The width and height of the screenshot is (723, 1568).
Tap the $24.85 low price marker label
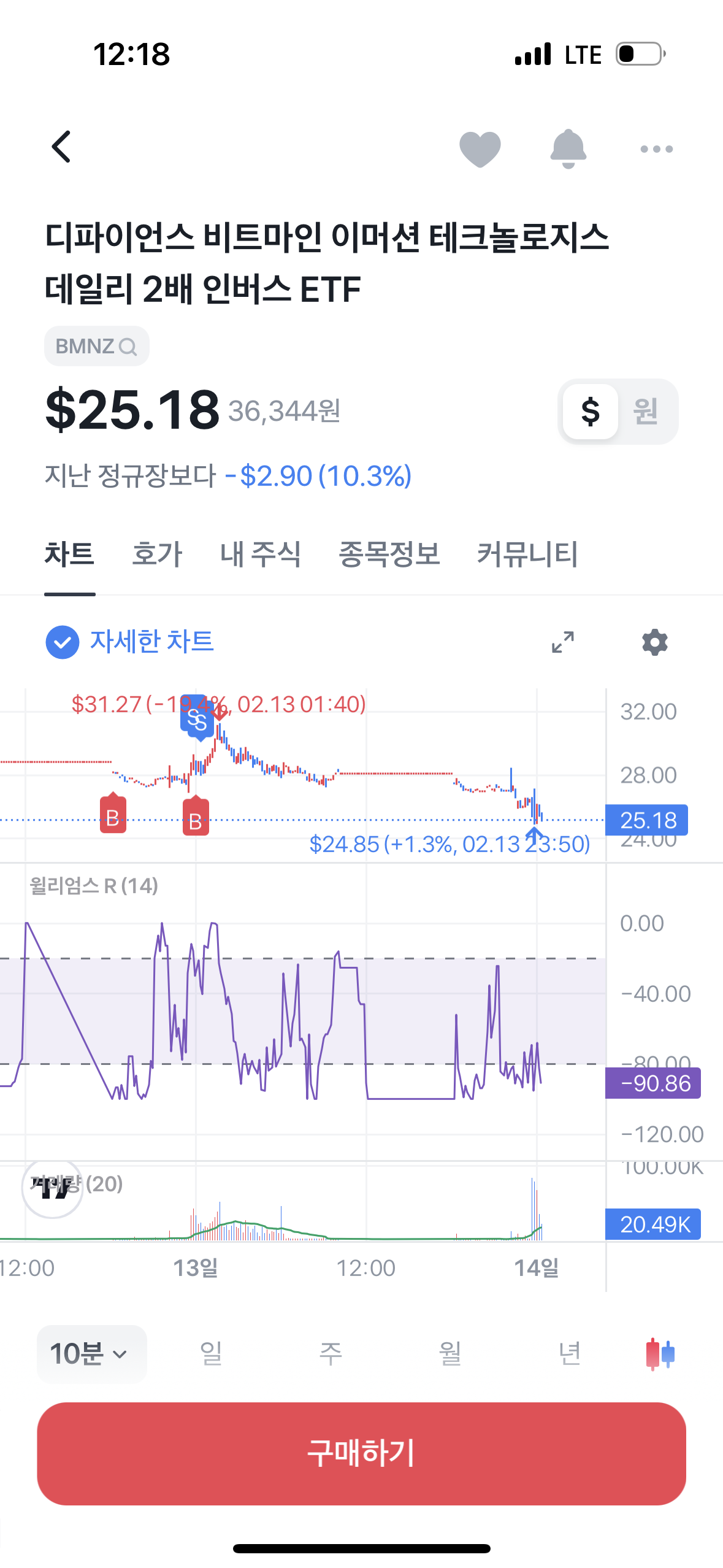(x=449, y=845)
